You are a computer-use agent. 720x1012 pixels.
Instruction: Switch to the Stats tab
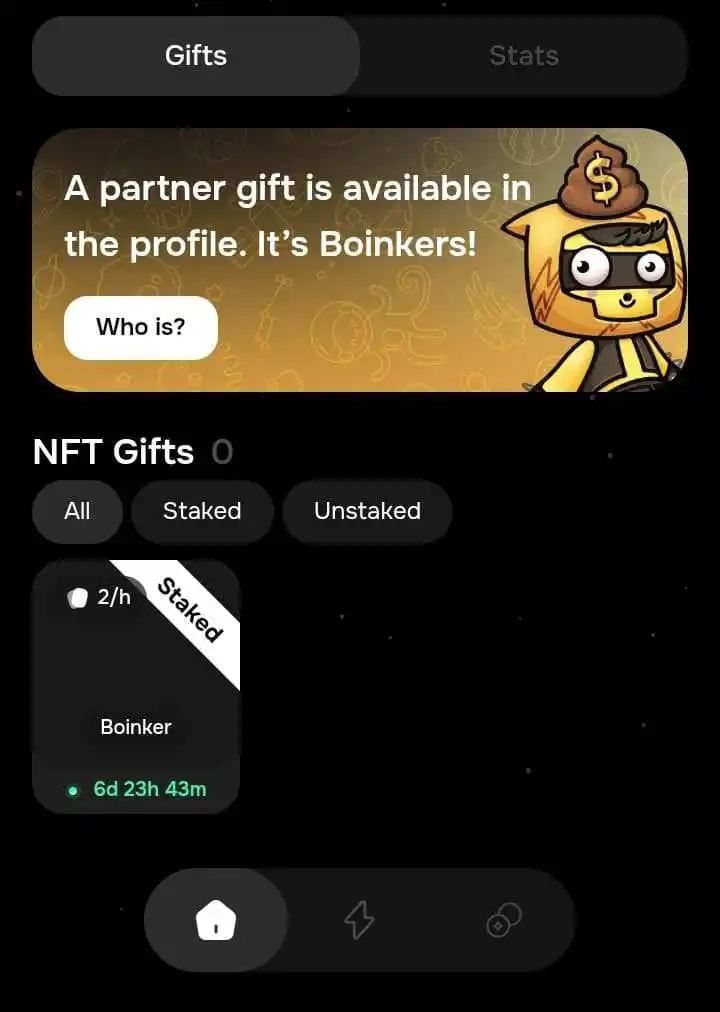click(523, 56)
